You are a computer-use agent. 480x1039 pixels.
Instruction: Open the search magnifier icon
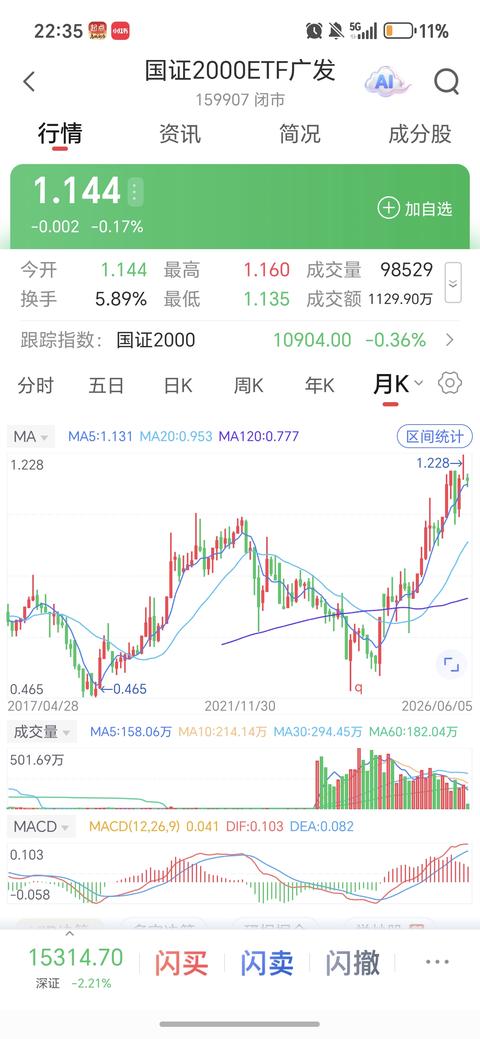tap(446, 82)
